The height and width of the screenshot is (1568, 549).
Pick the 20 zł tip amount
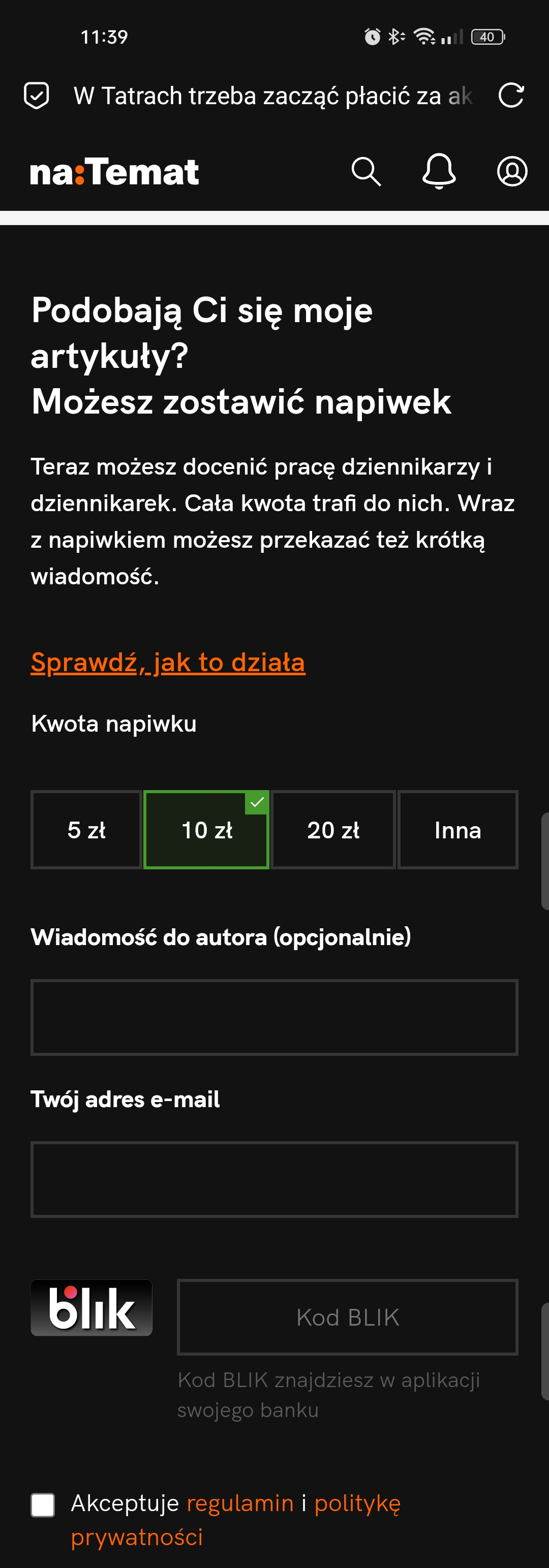[x=333, y=830]
